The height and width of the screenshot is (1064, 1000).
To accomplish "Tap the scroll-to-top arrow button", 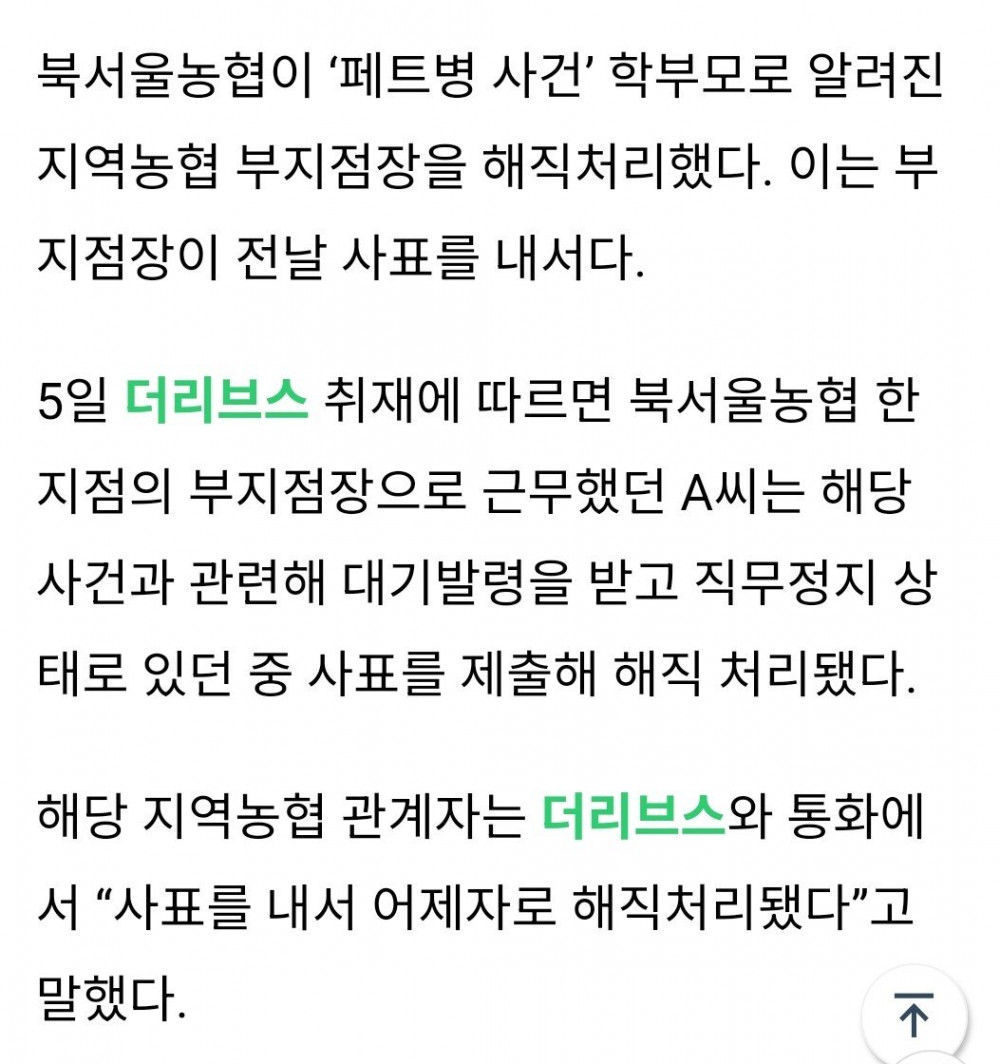I will pyautogui.click(x=914, y=1016).
